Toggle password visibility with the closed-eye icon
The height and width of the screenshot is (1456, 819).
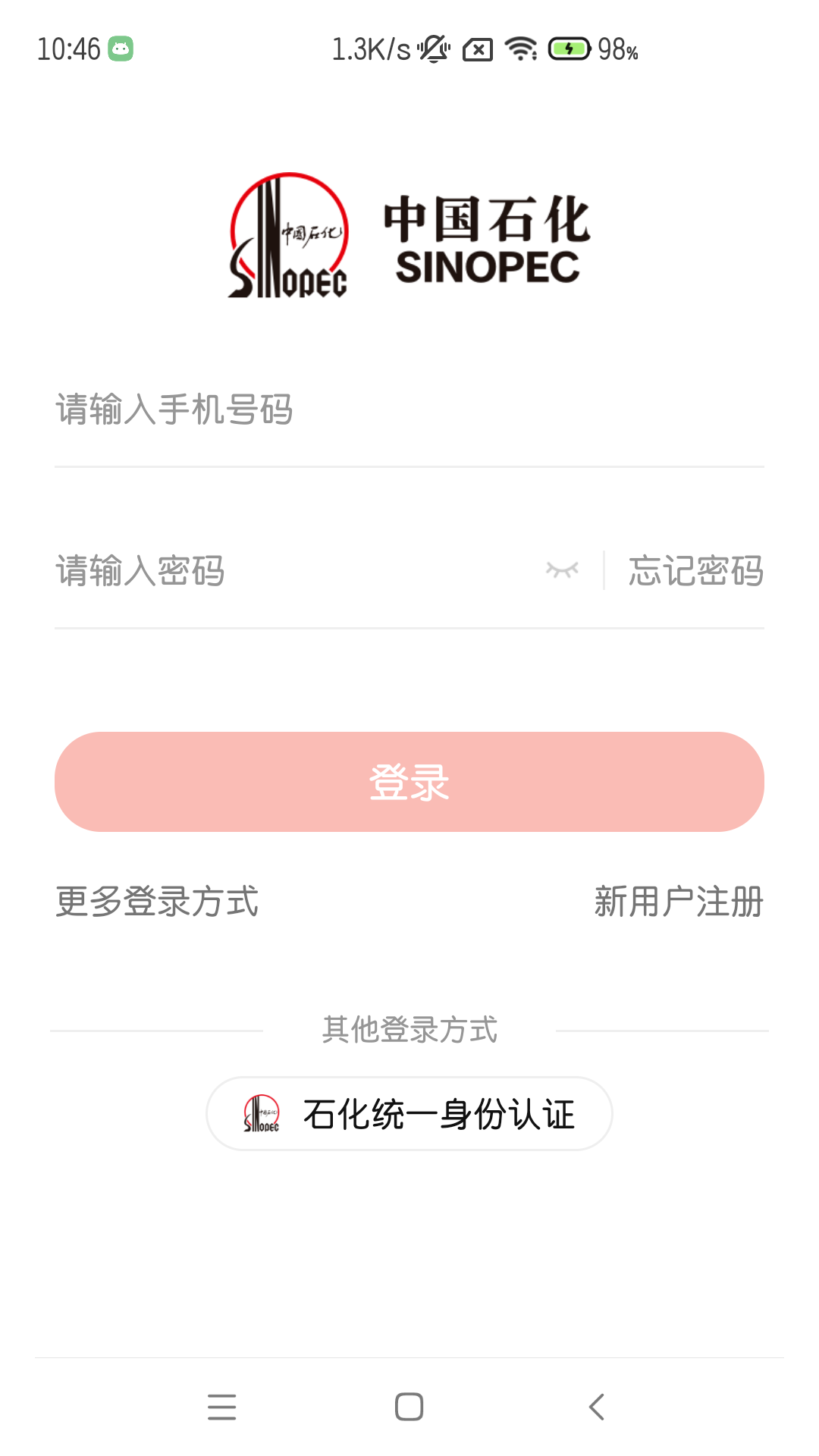pyautogui.click(x=562, y=570)
